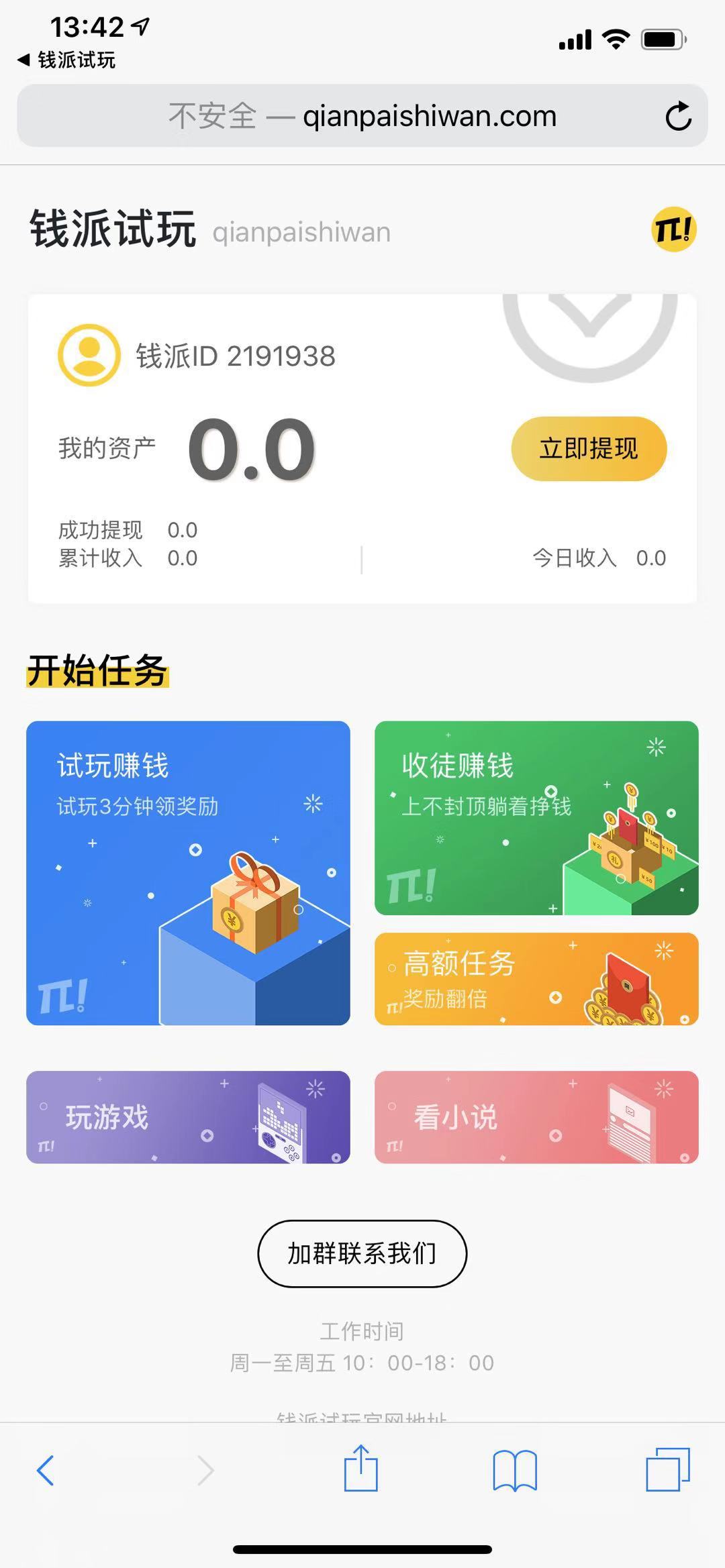725x1568 pixels.
Task: Tap 立即提现 to withdraw funds
Action: (588, 448)
